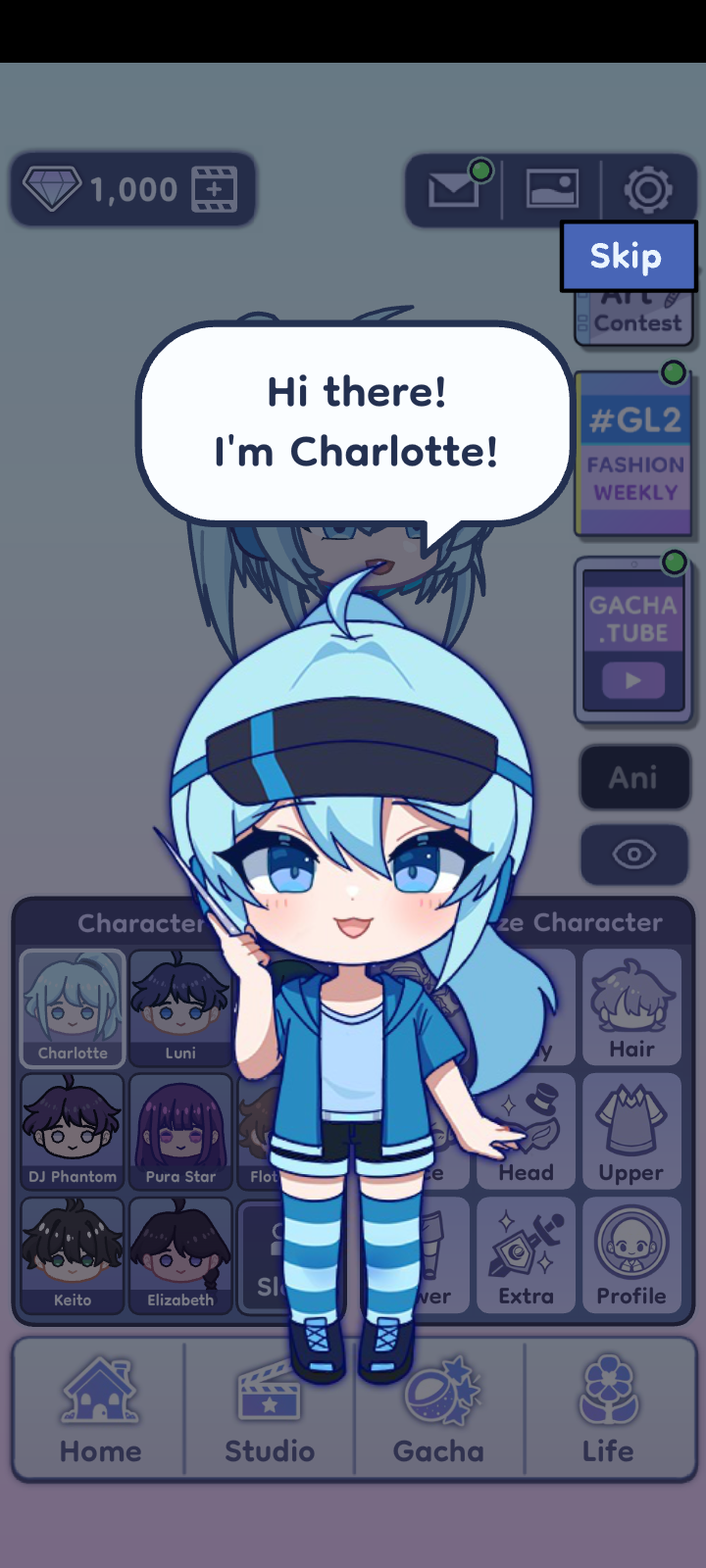706x1568 pixels.
Task: Open Upper clothing customization
Action: coord(631,1132)
